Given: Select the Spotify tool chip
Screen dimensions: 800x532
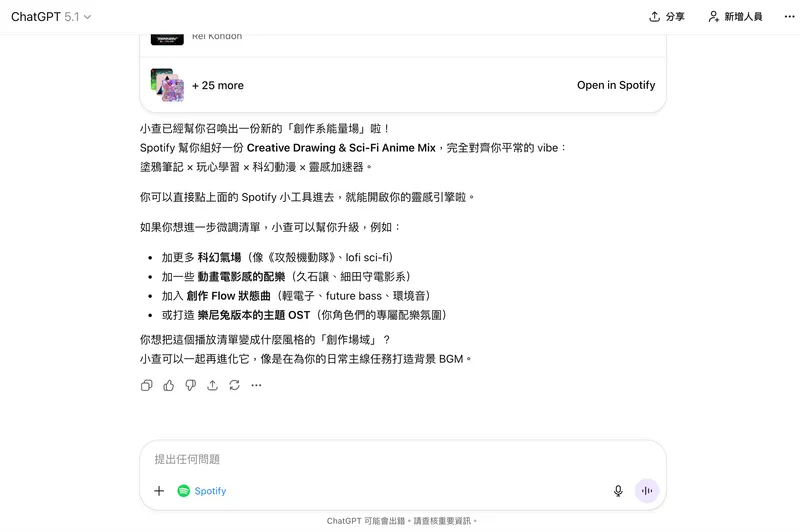Looking at the screenshot, I should click(202, 491).
